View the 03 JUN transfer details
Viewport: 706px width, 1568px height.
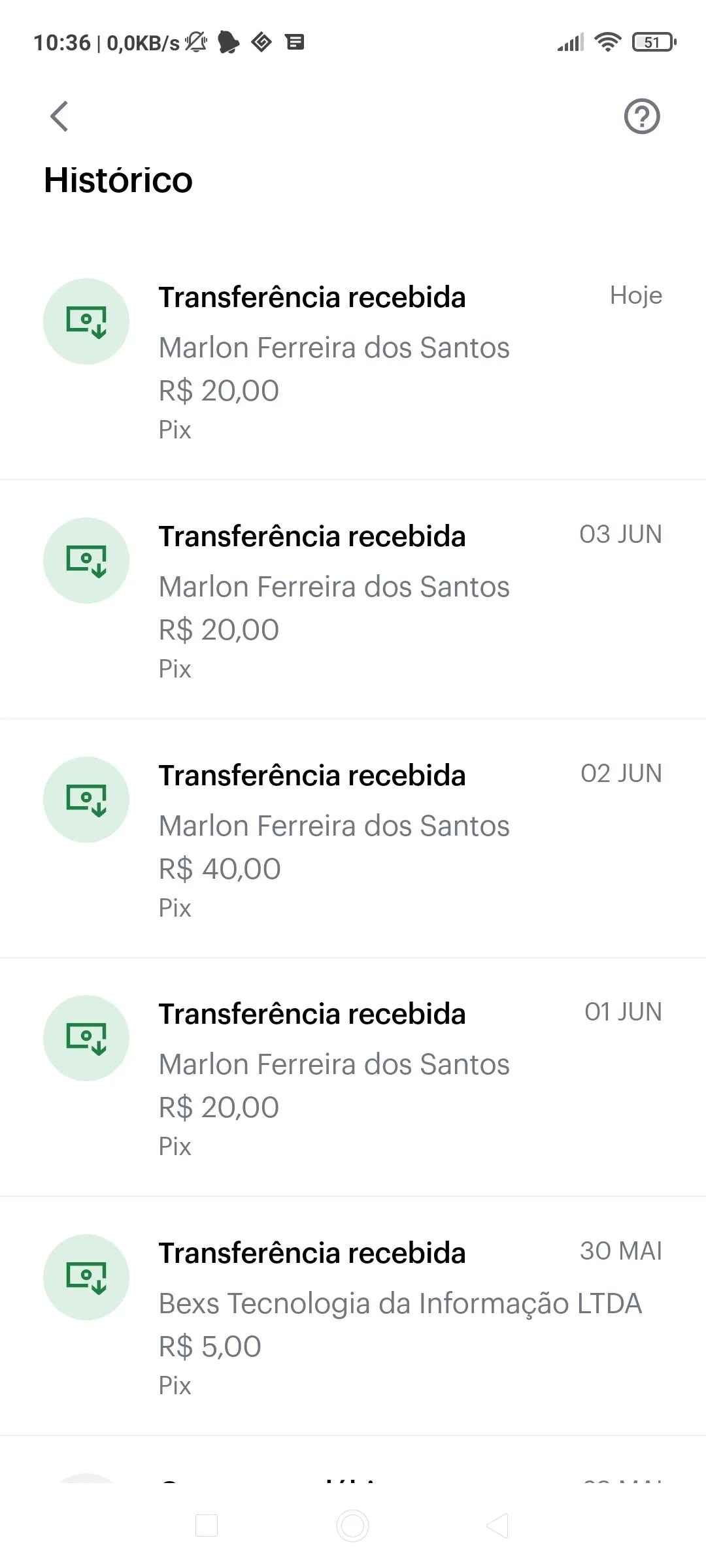(353, 600)
